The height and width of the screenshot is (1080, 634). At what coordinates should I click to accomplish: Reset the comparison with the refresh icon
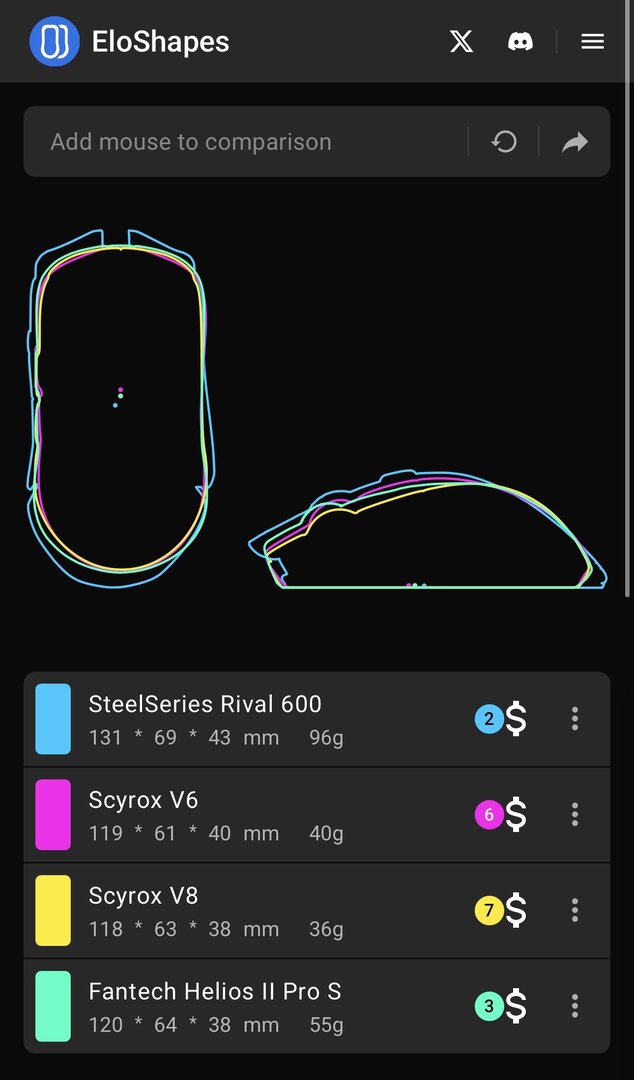point(504,142)
